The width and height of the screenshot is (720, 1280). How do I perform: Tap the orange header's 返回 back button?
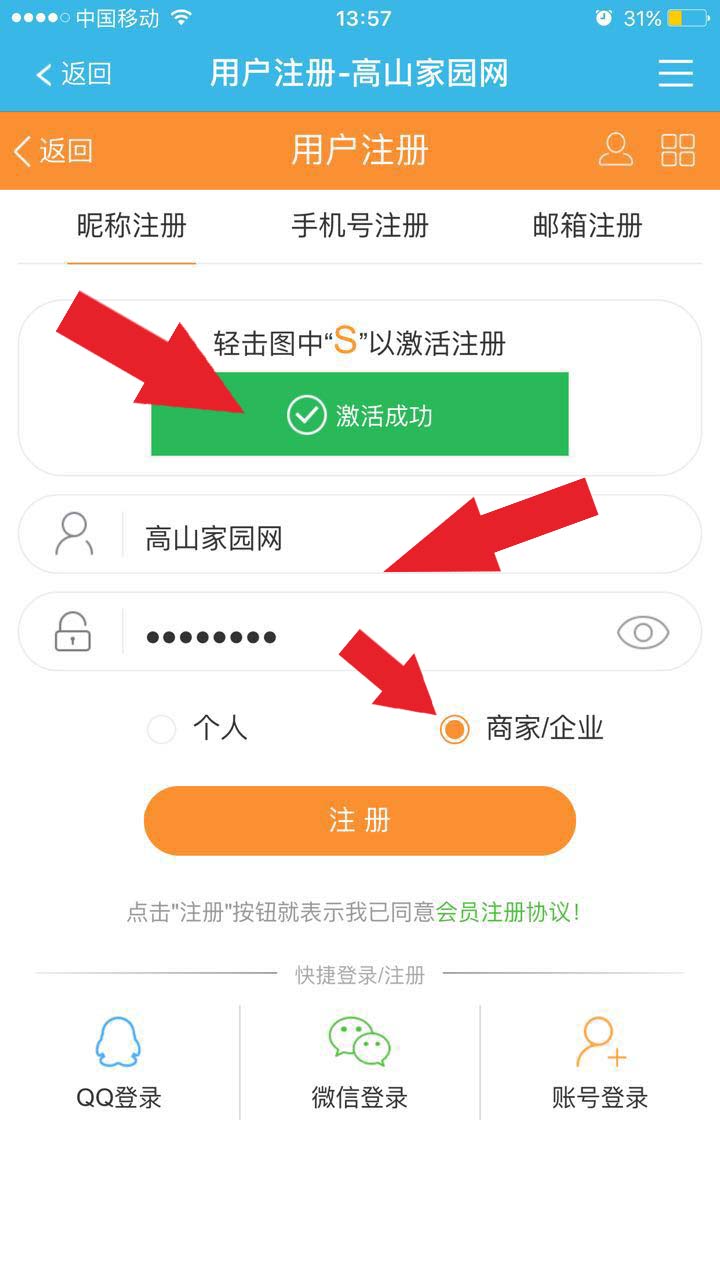[x=54, y=151]
